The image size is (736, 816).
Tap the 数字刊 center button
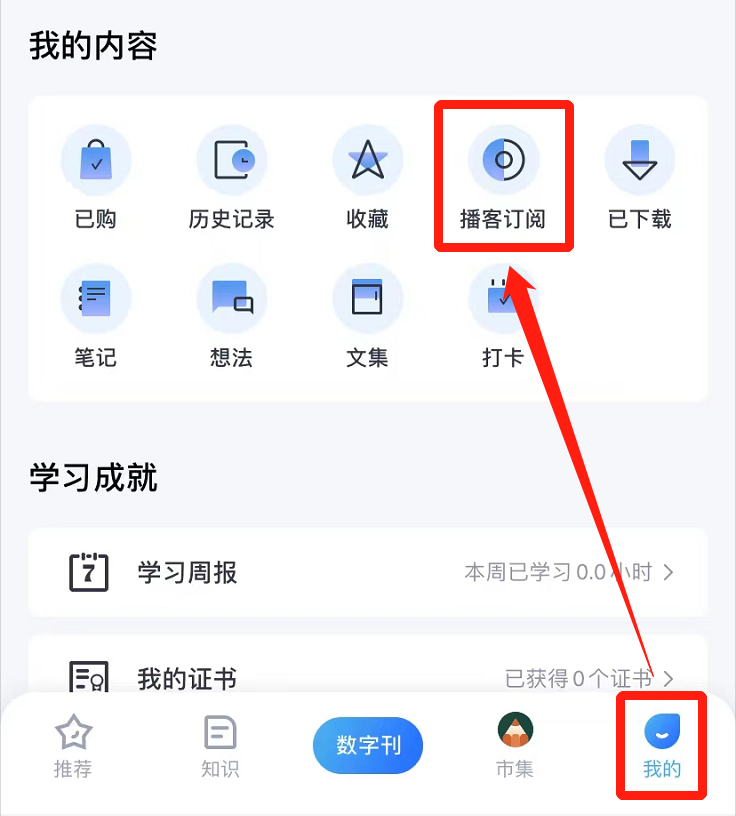pyautogui.click(x=367, y=745)
